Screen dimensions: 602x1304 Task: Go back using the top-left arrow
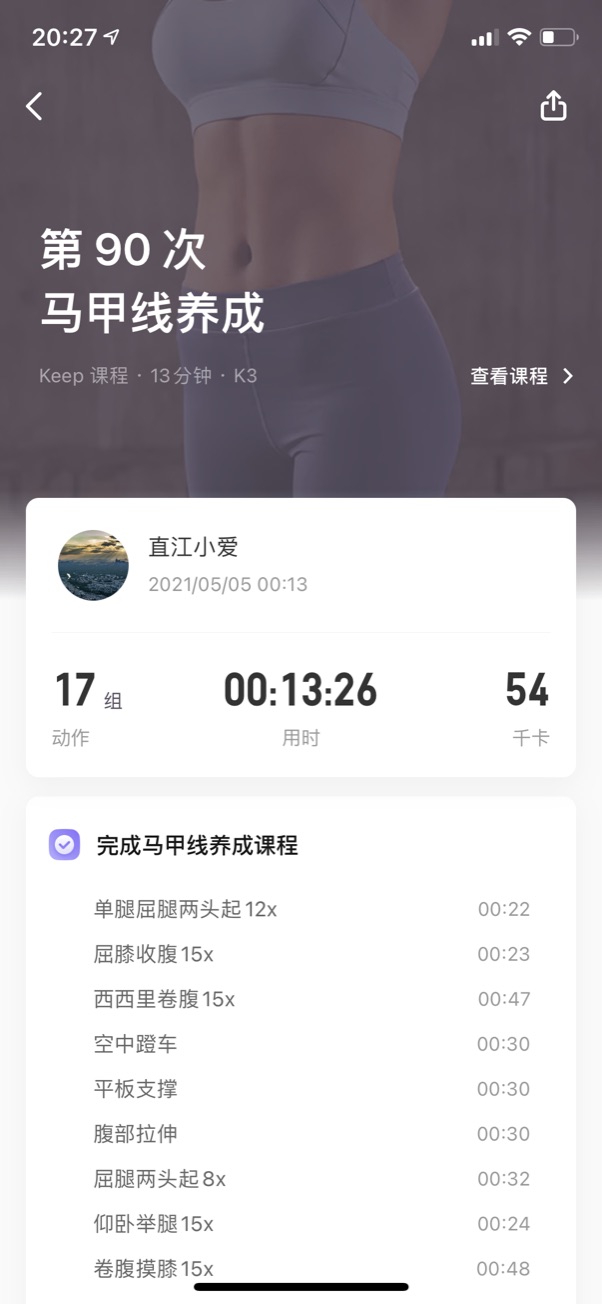click(35, 106)
